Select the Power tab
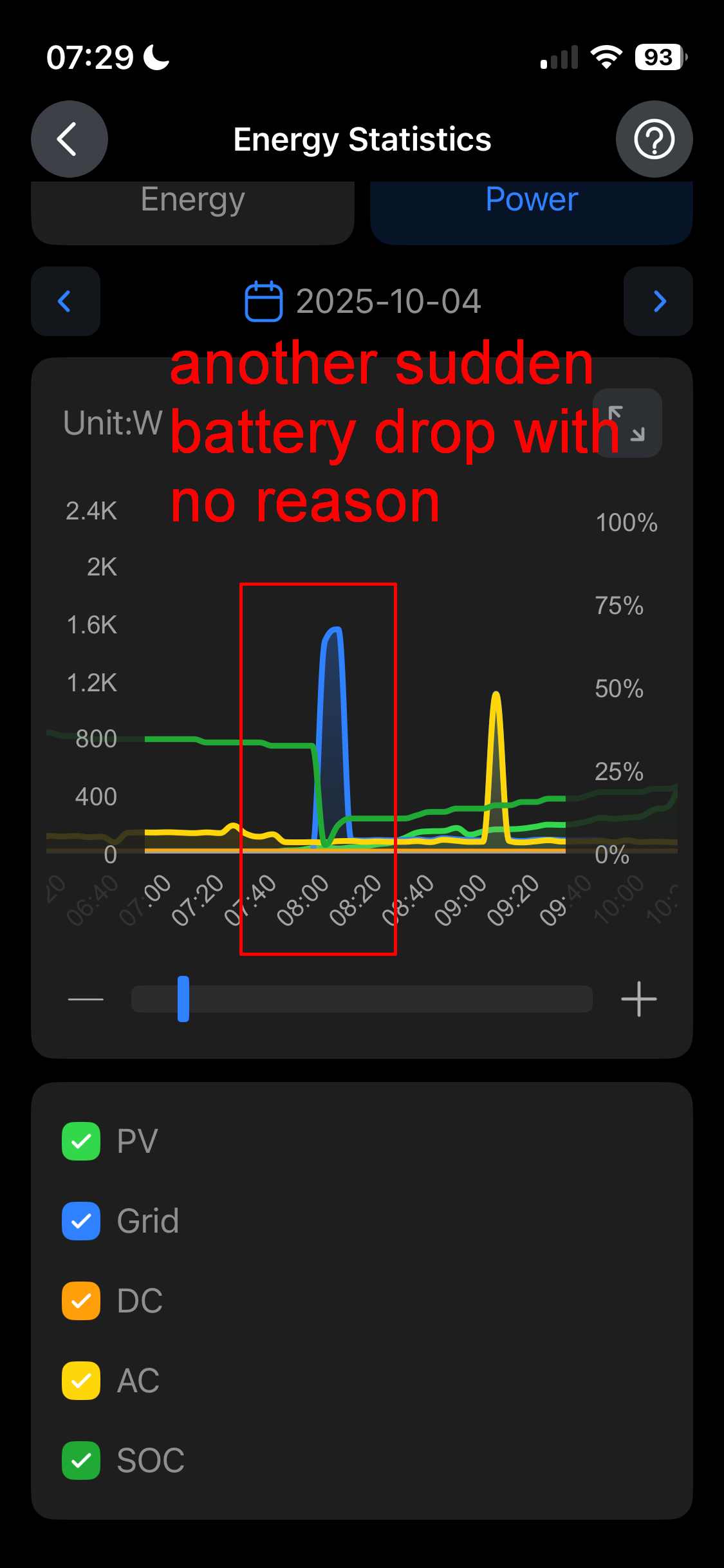The width and height of the screenshot is (724, 1568). [x=531, y=205]
